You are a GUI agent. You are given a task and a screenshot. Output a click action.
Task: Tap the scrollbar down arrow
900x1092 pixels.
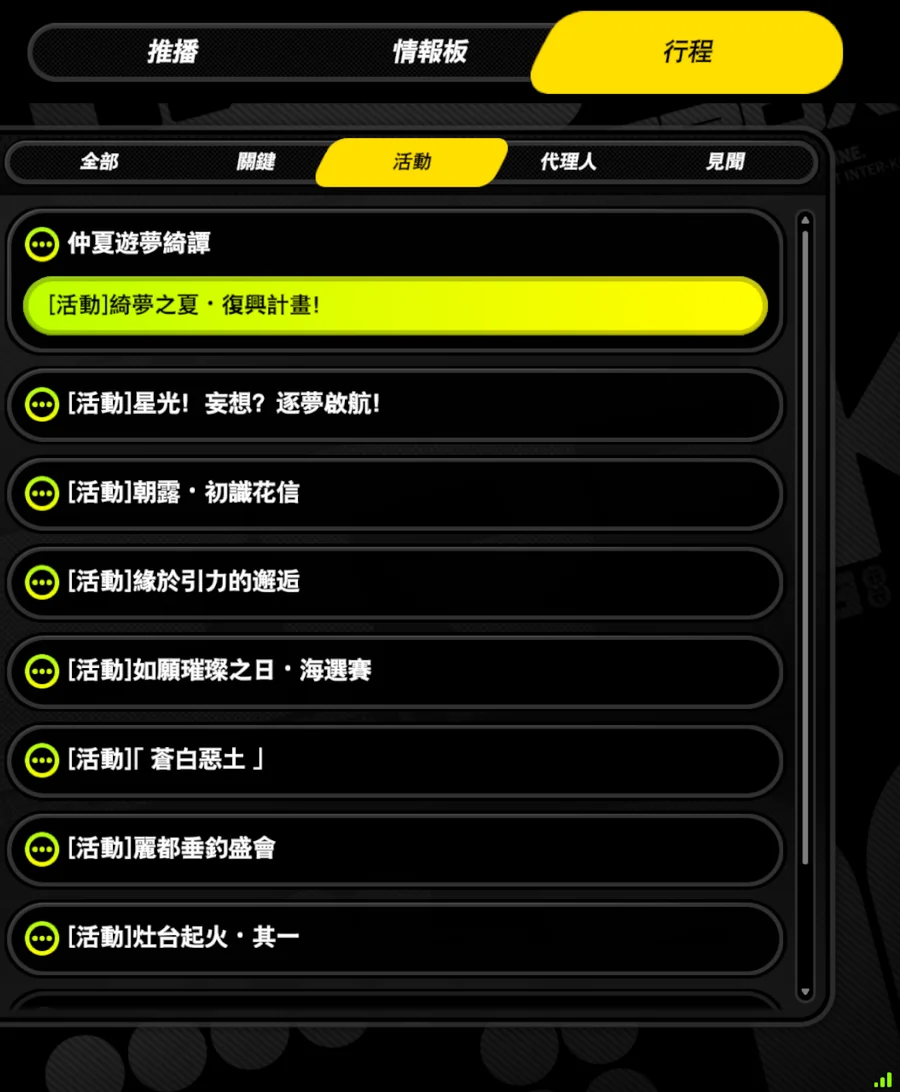(806, 991)
